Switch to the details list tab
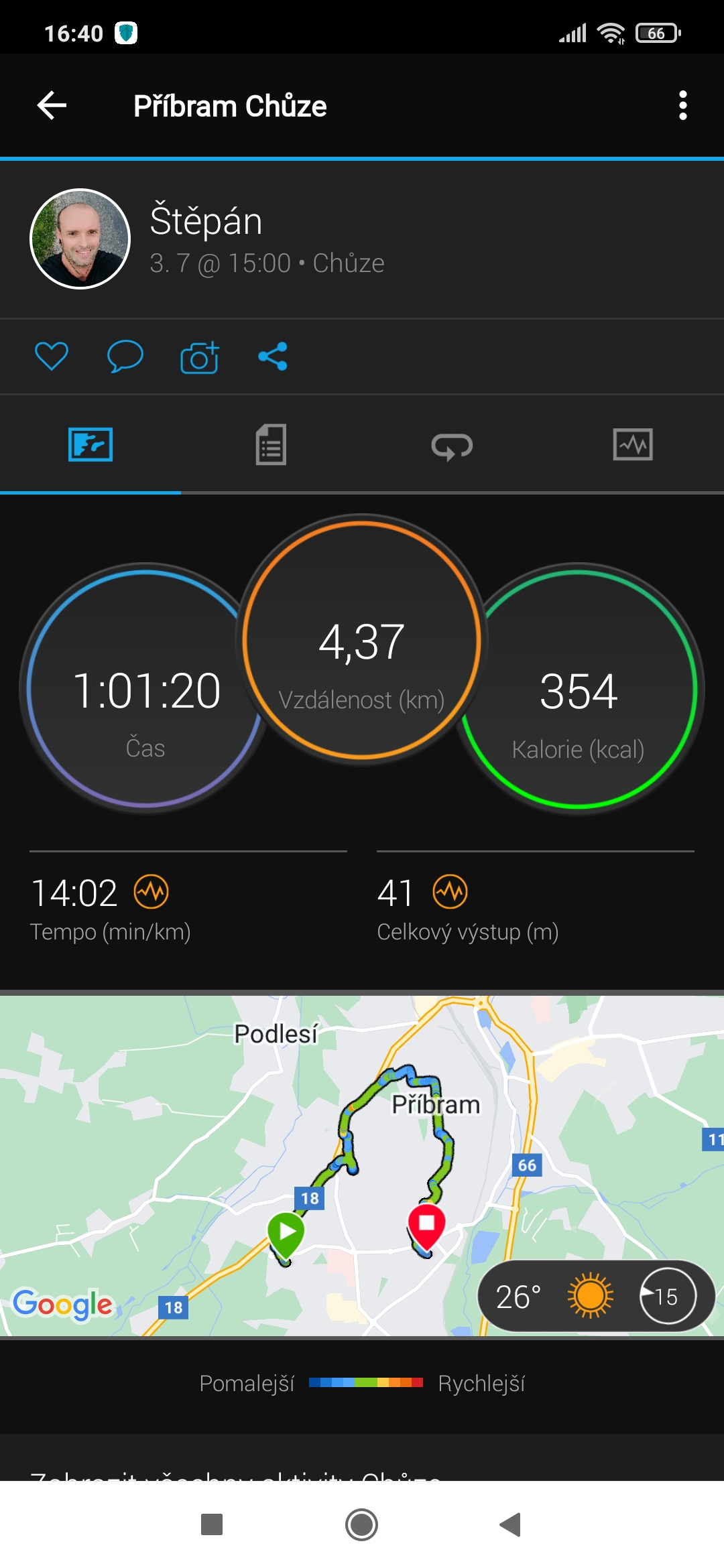 click(271, 444)
